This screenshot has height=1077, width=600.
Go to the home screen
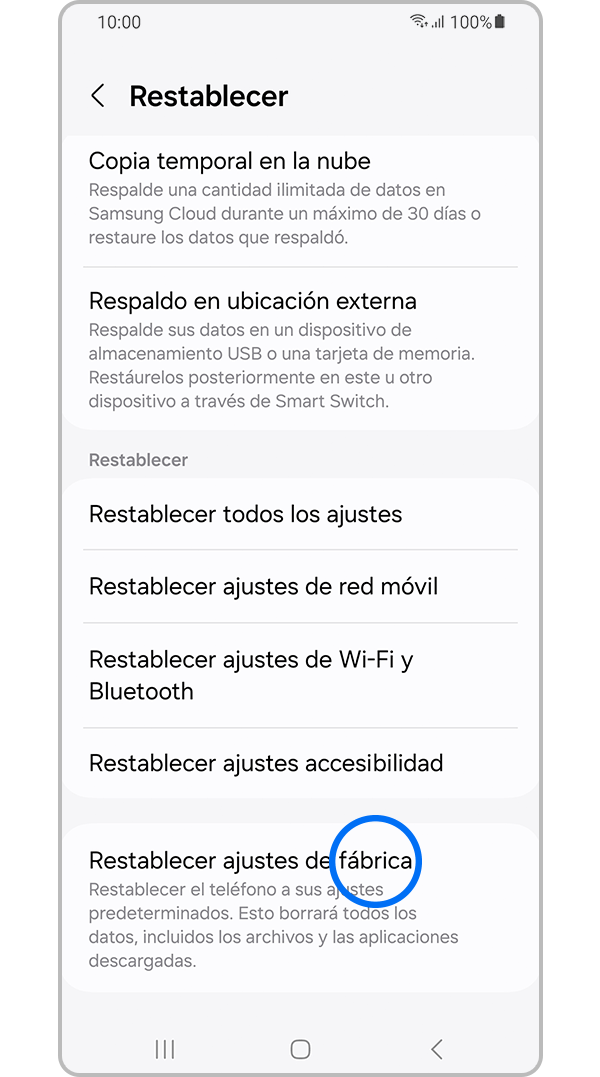300,1048
